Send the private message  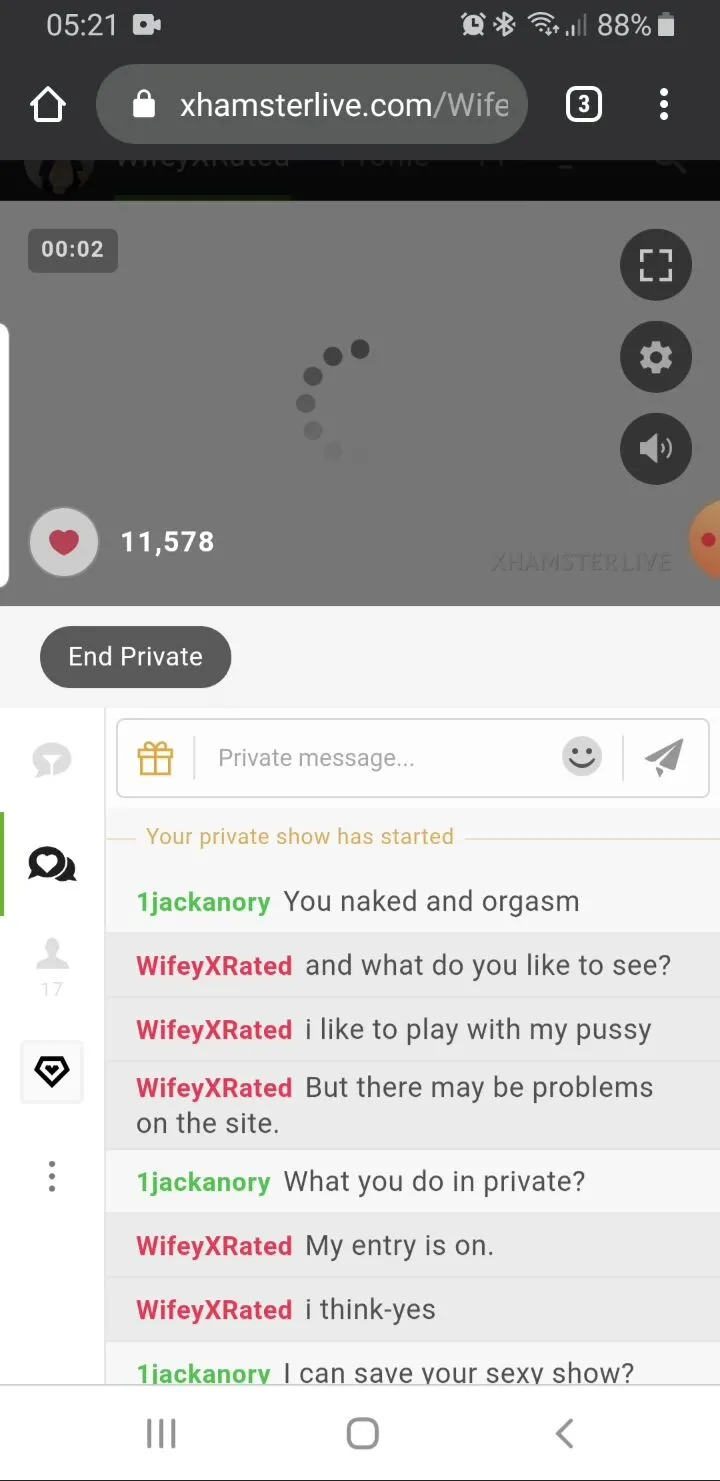coord(664,757)
